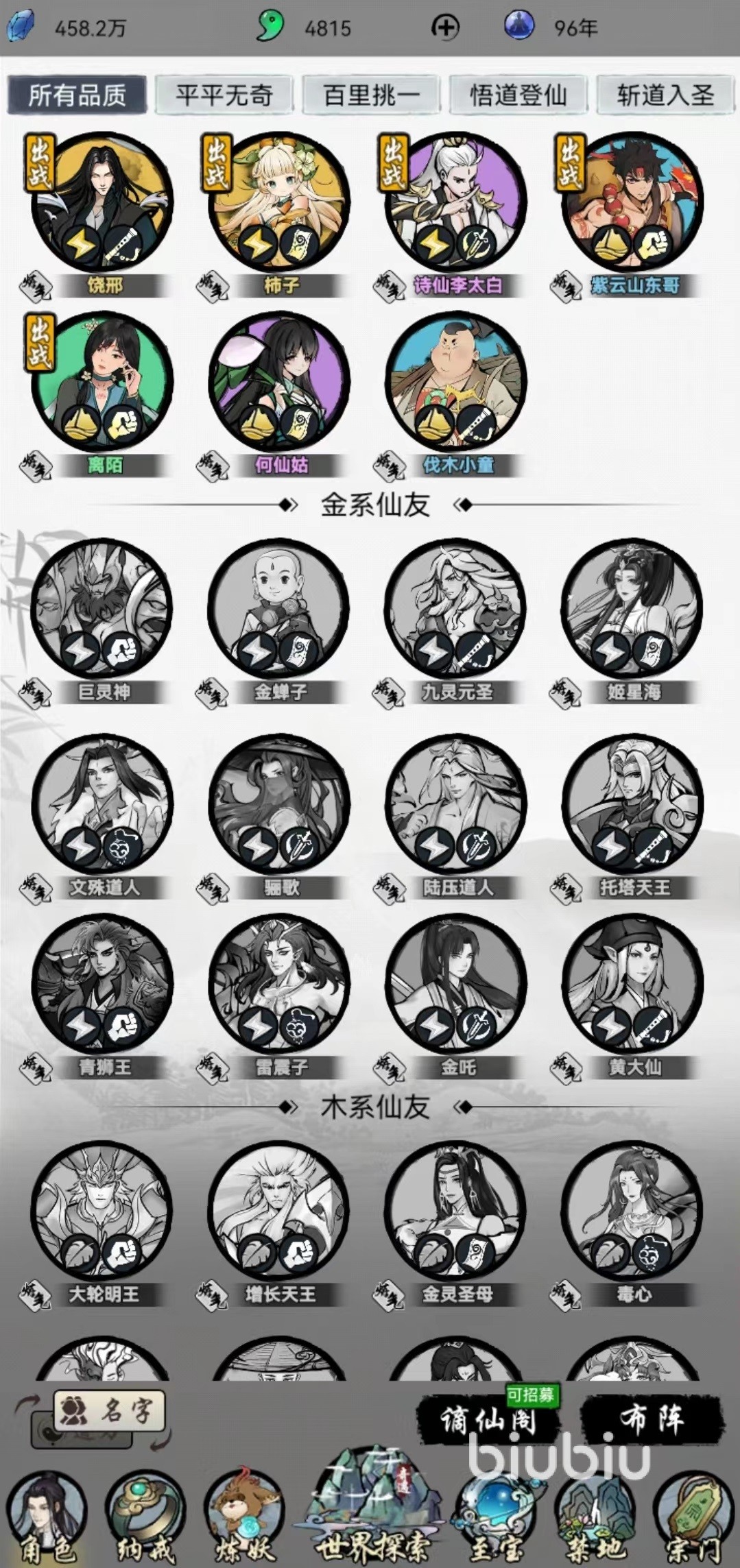Open the 托塔天王 portrait
Screen dimensions: 740x1568
pyautogui.click(x=632, y=804)
